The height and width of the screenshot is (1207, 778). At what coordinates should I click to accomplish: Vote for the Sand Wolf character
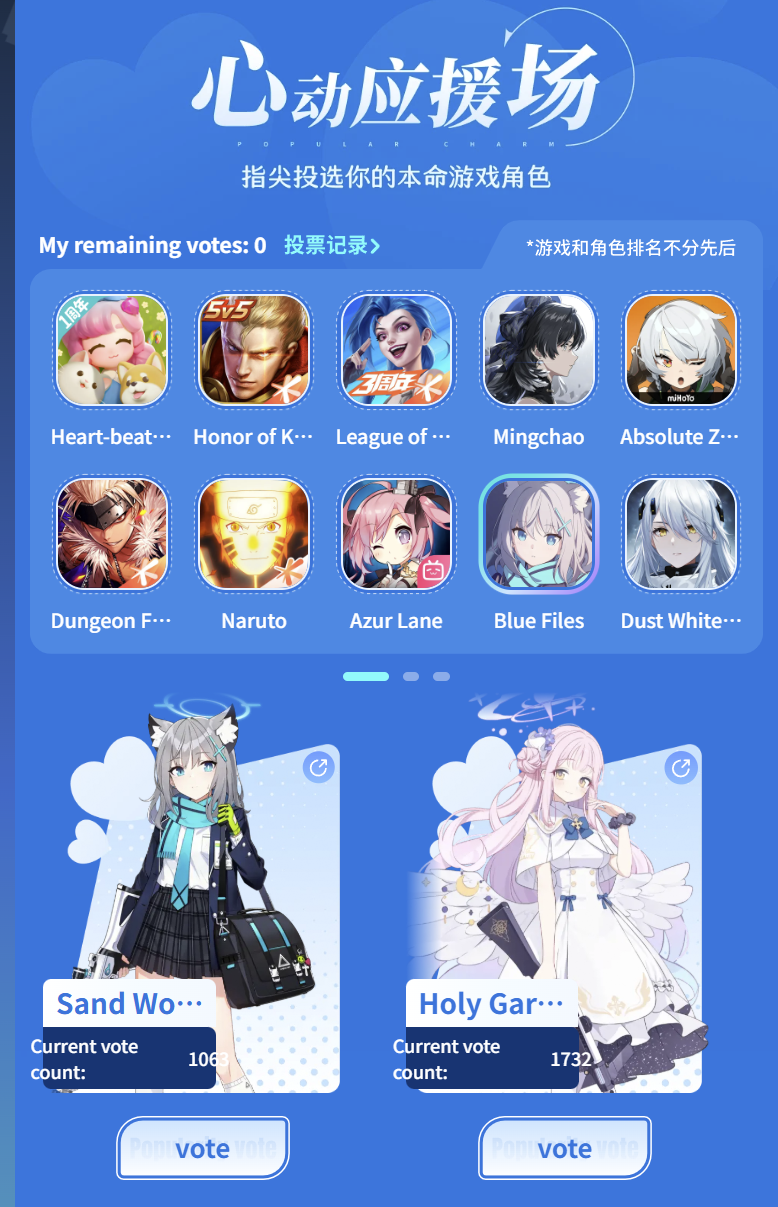point(203,1148)
